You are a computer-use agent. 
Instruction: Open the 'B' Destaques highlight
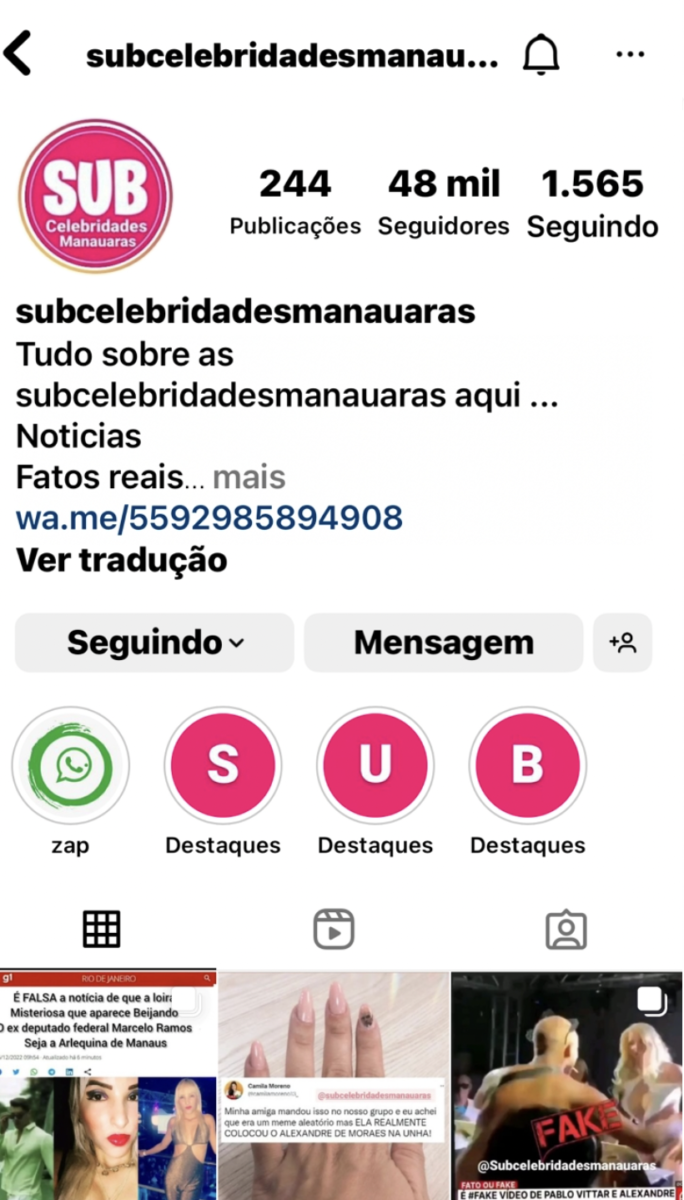pos(527,766)
